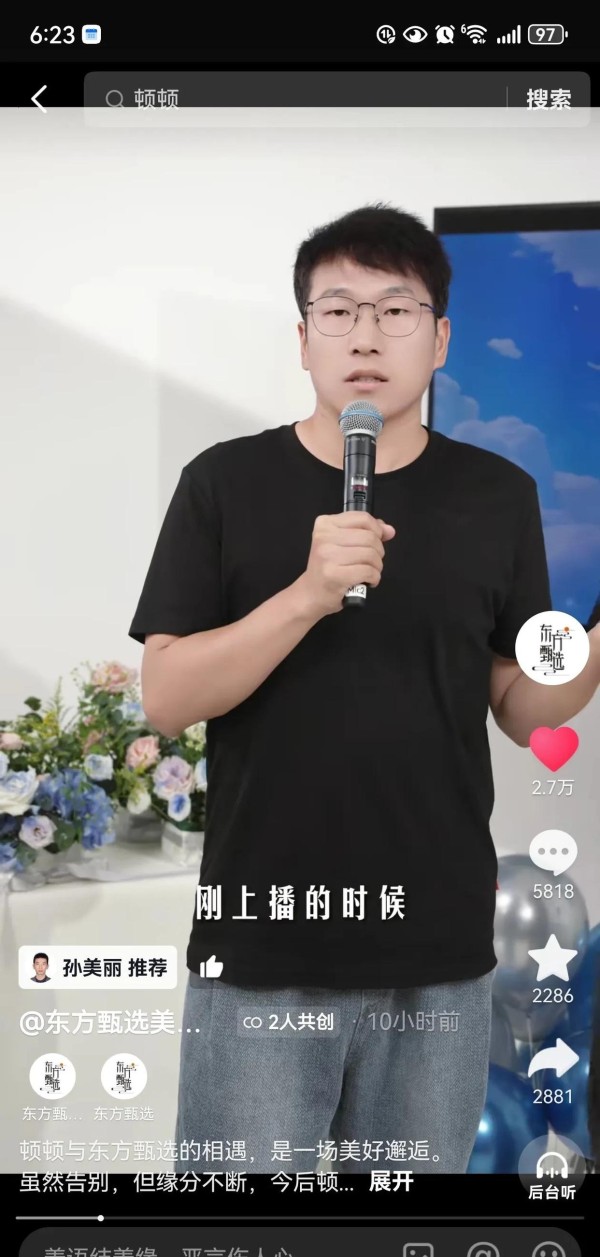Tap the search box with 顿顿
Image resolution: width=600 pixels, height=1257 pixels.
tap(300, 99)
